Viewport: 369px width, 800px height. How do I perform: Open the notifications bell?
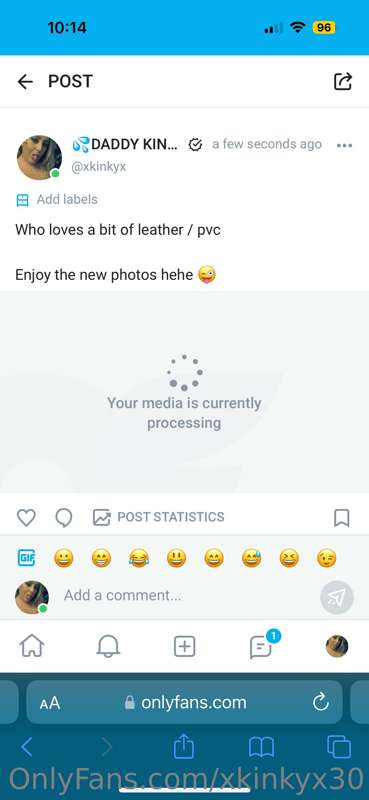[x=108, y=646]
